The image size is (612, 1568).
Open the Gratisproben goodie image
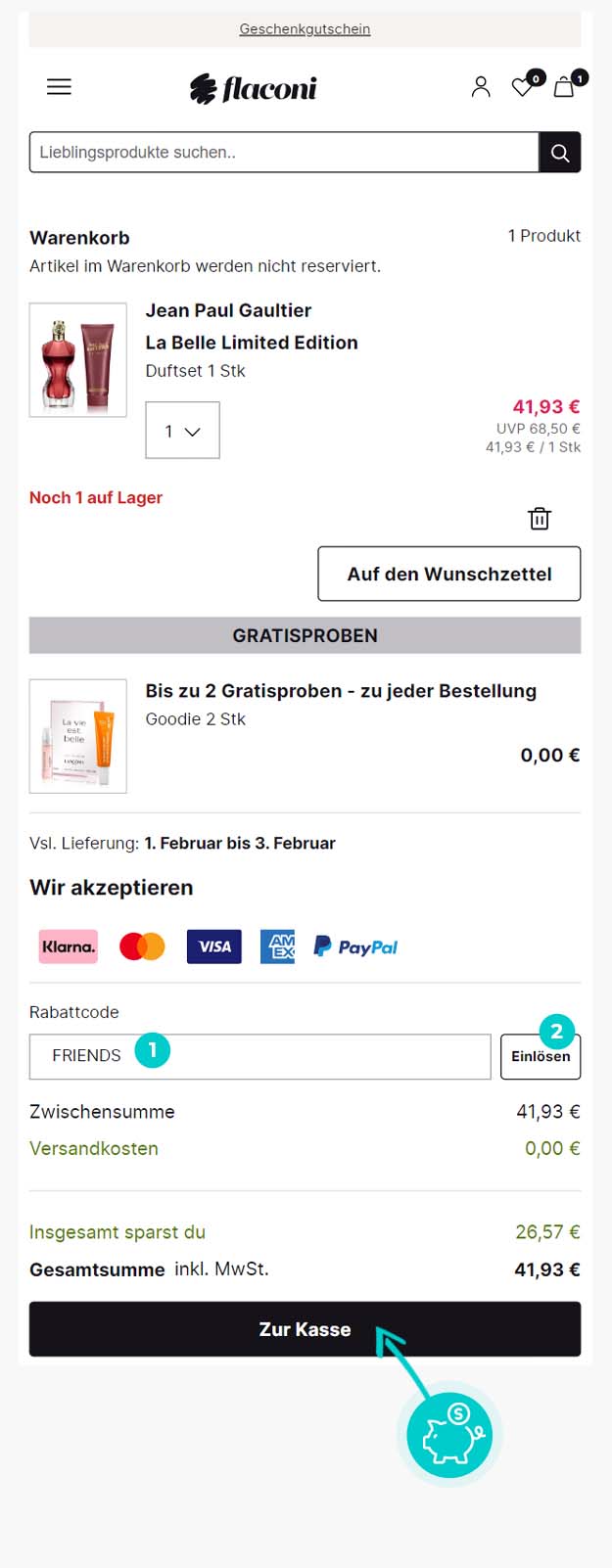(78, 736)
